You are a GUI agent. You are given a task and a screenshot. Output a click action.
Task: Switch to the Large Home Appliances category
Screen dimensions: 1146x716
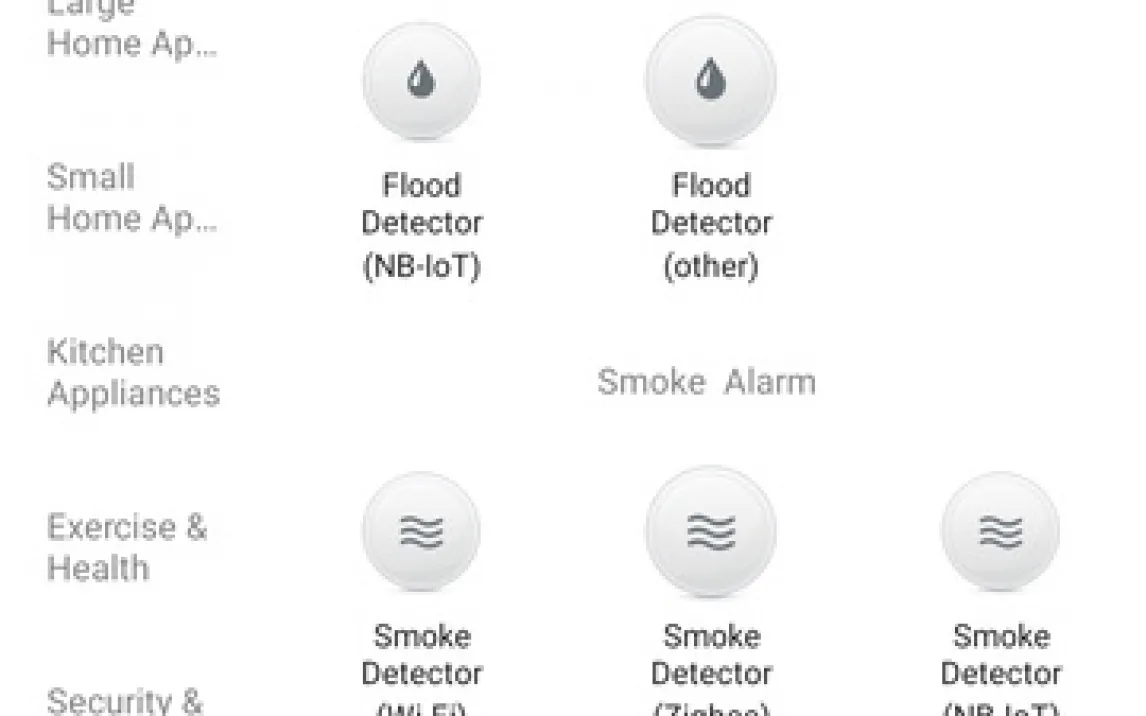131,28
